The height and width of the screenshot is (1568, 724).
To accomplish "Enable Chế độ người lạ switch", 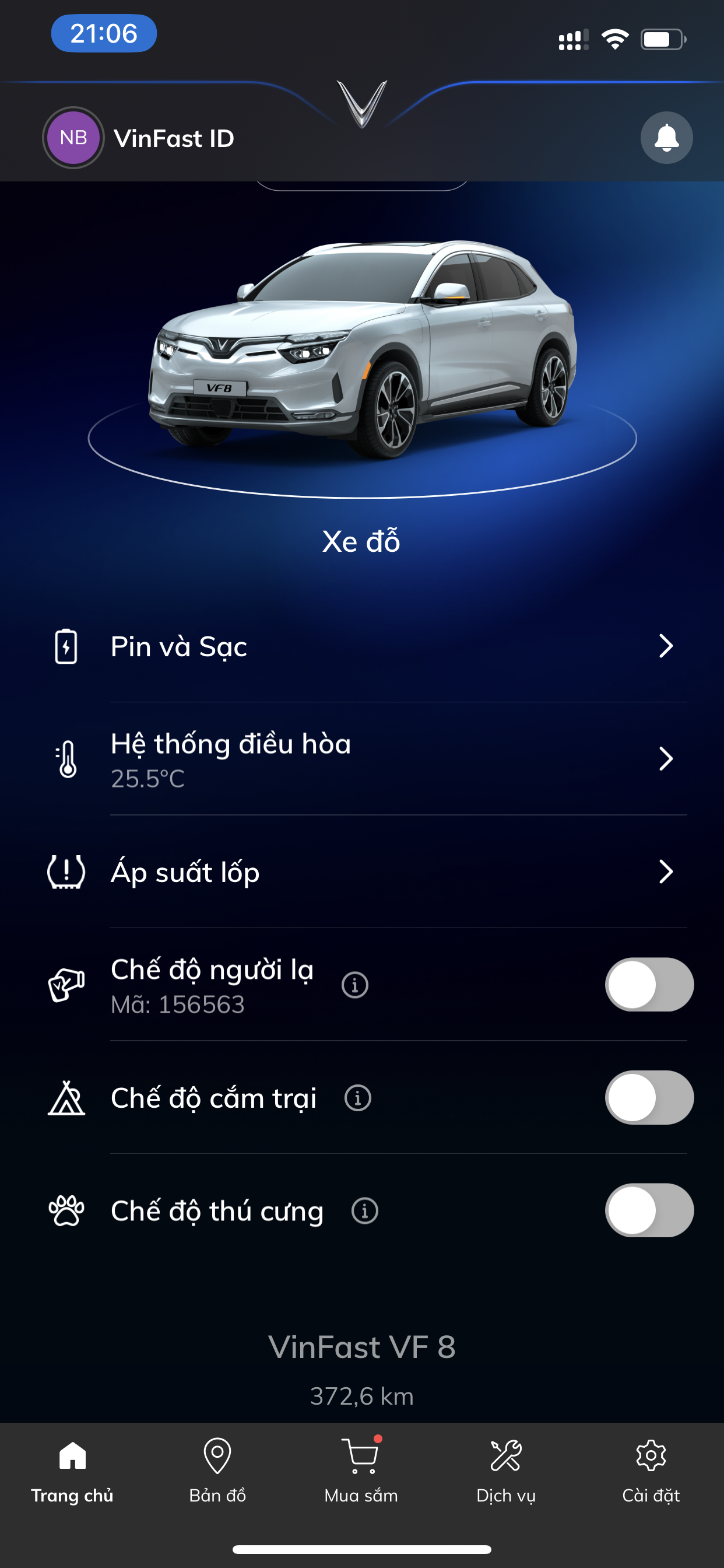I will pos(649,984).
